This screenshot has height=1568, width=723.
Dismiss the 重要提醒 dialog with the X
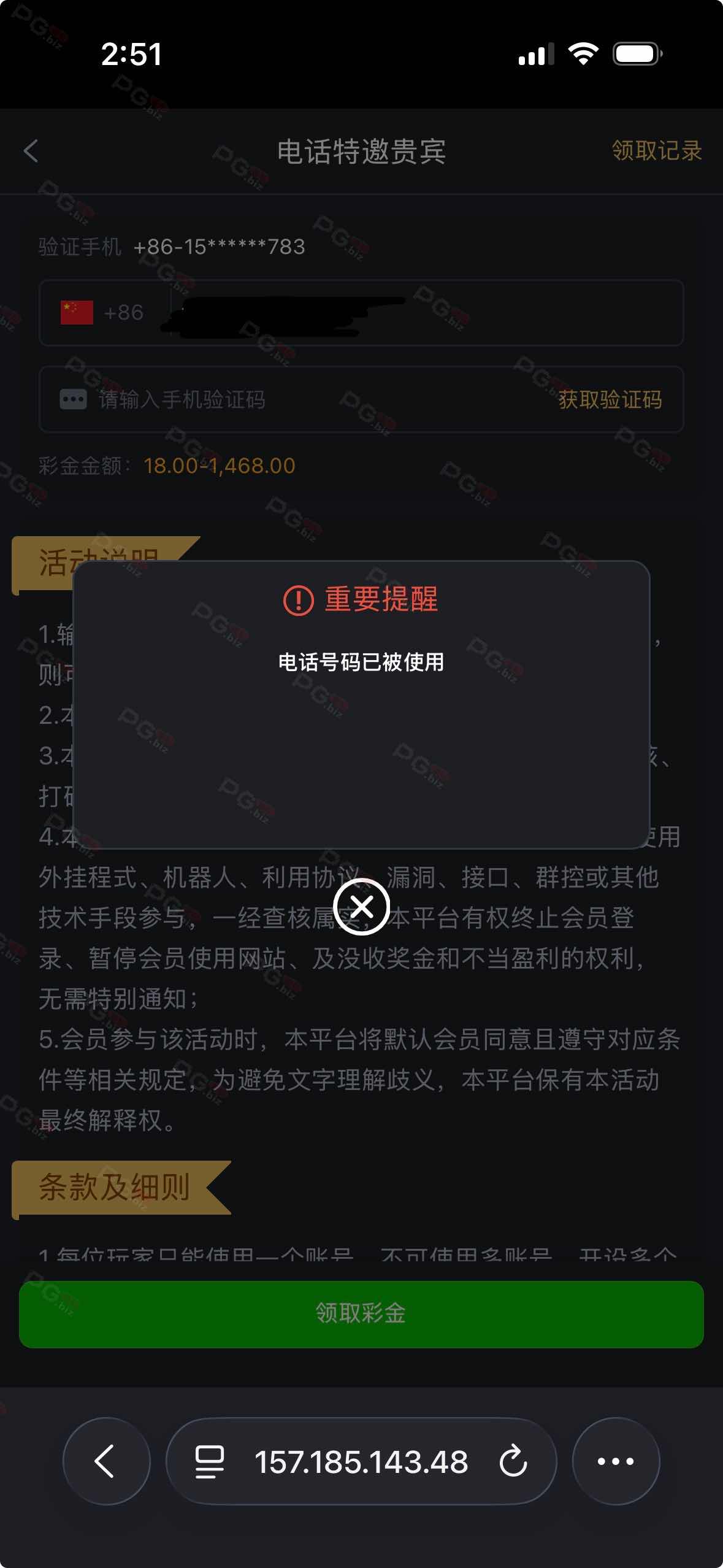pyautogui.click(x=361, y=906)
